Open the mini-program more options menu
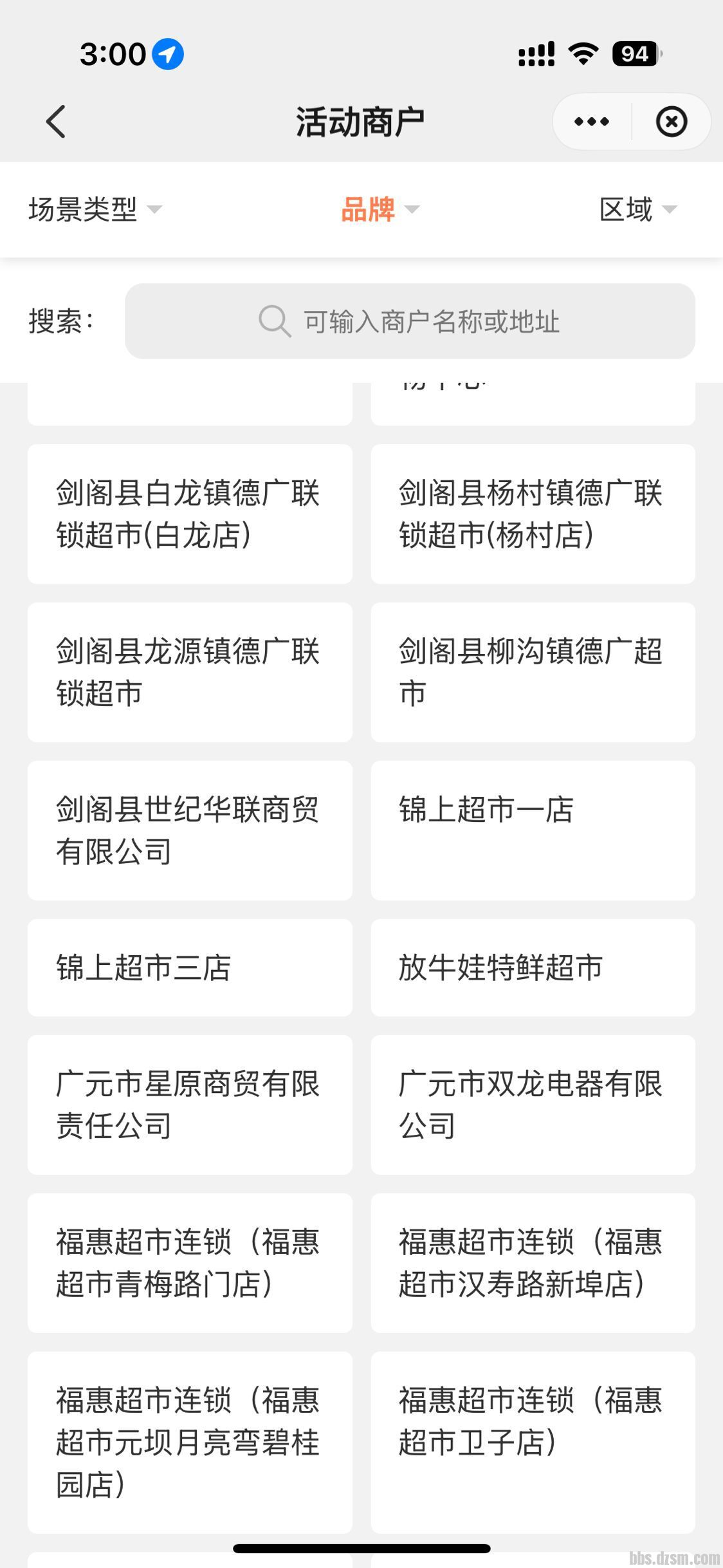 (591, 122)
